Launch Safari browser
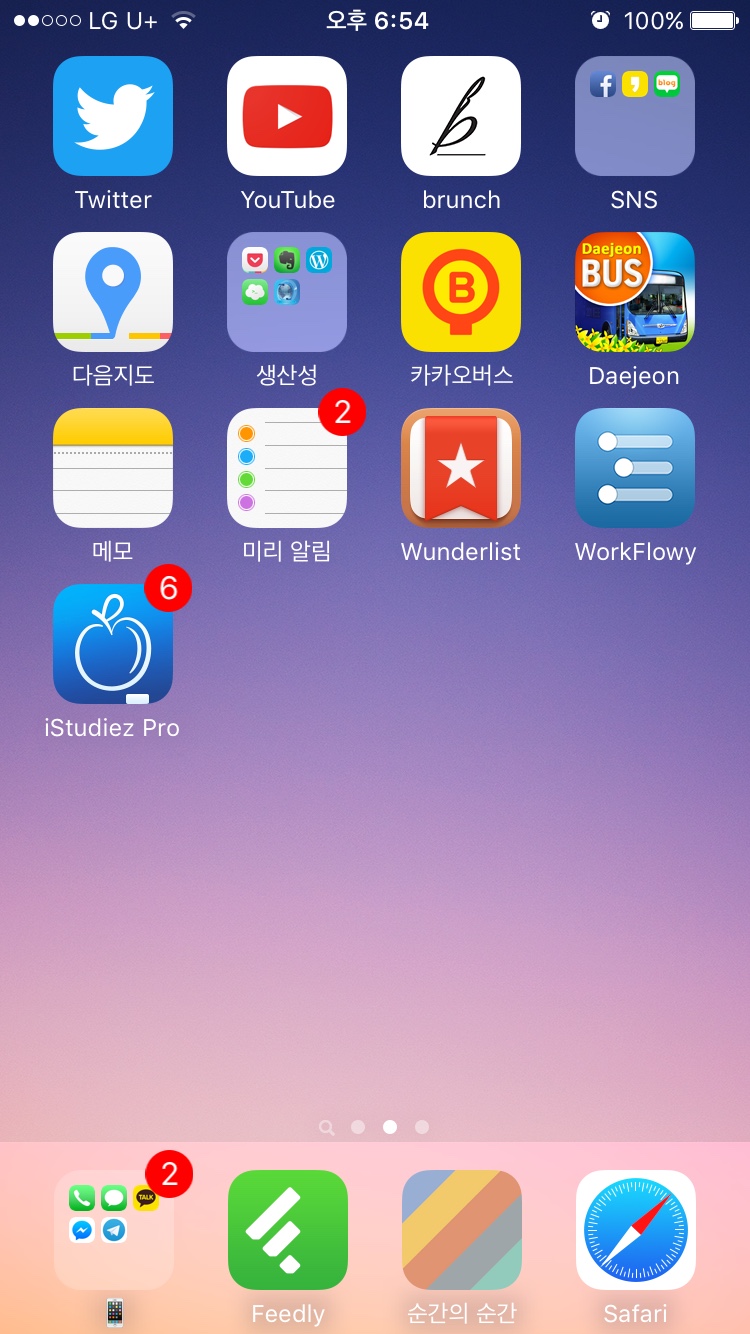Viewport: 750px width, 1334px height. (x=636, y=1230)
